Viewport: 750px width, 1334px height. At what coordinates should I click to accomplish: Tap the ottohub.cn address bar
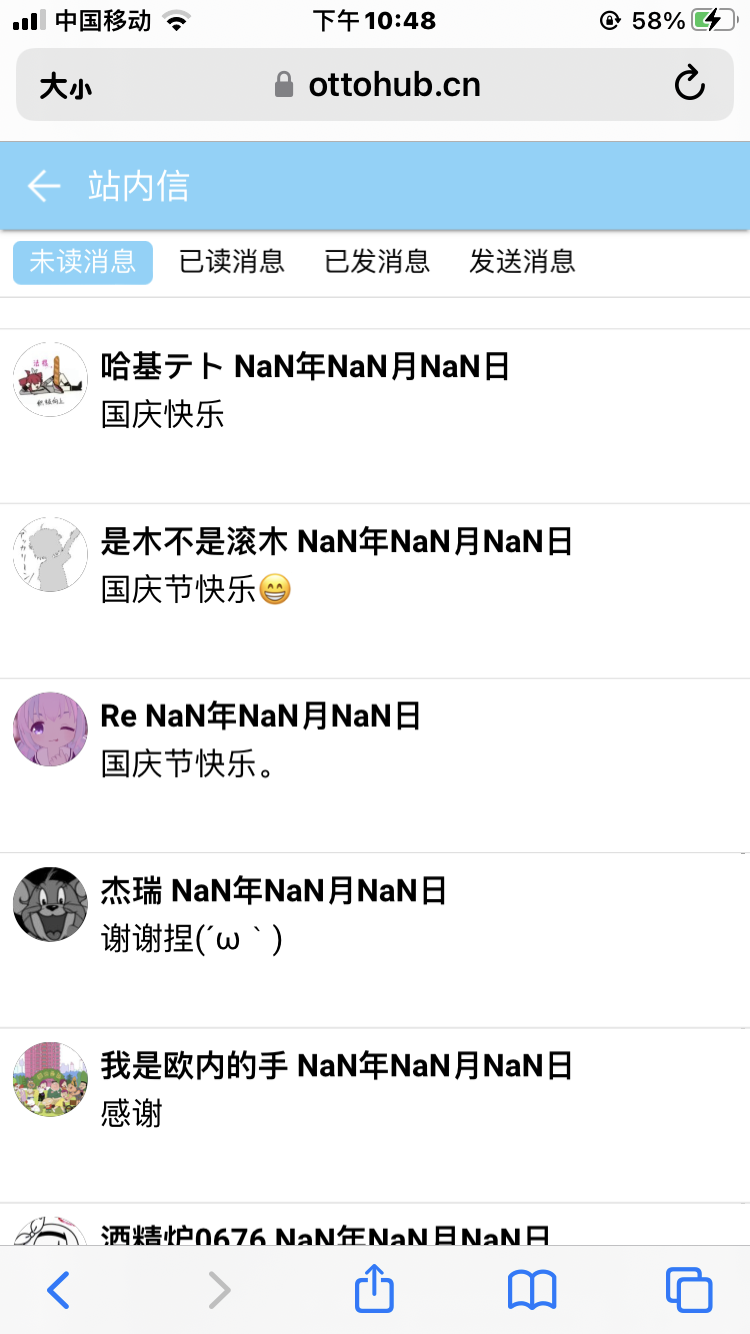[x=380, y=85]
